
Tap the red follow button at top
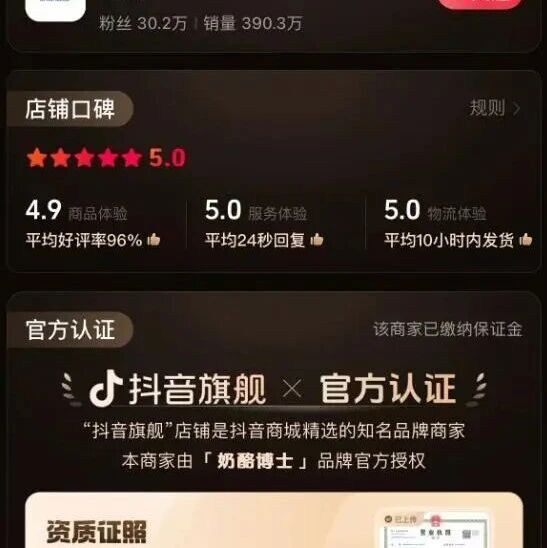pos(481,3)
